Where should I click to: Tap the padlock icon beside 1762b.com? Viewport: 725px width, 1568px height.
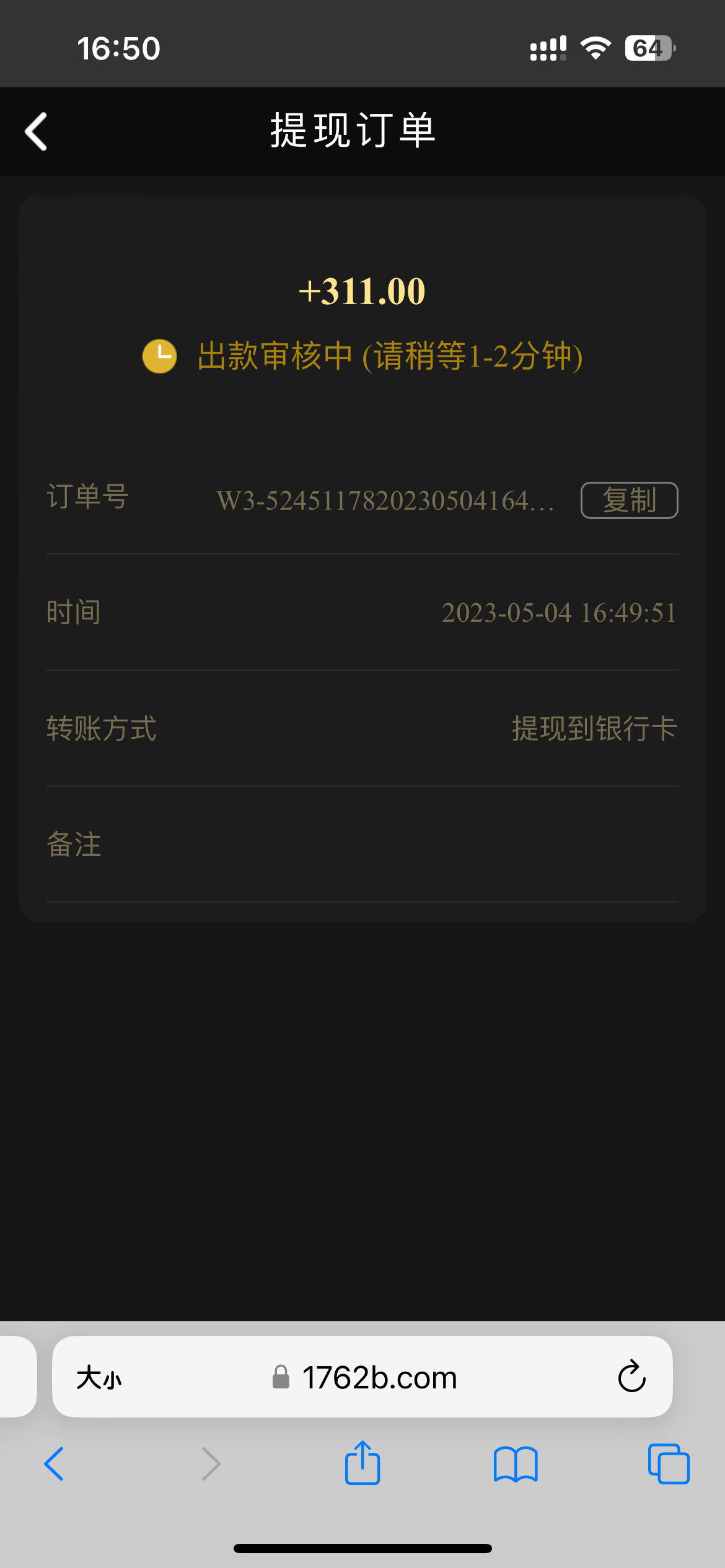(280, 1378)
